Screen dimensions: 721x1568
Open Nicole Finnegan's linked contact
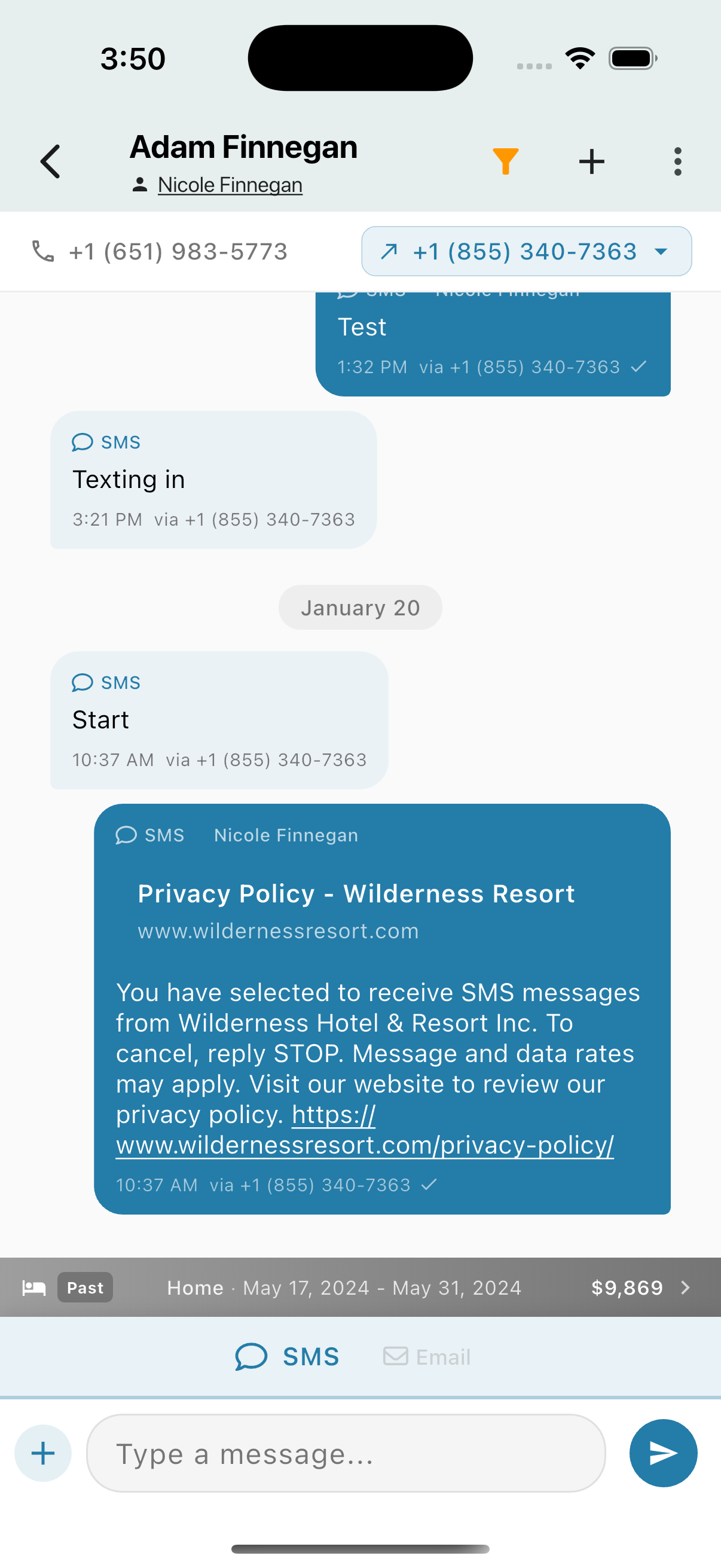230,185
